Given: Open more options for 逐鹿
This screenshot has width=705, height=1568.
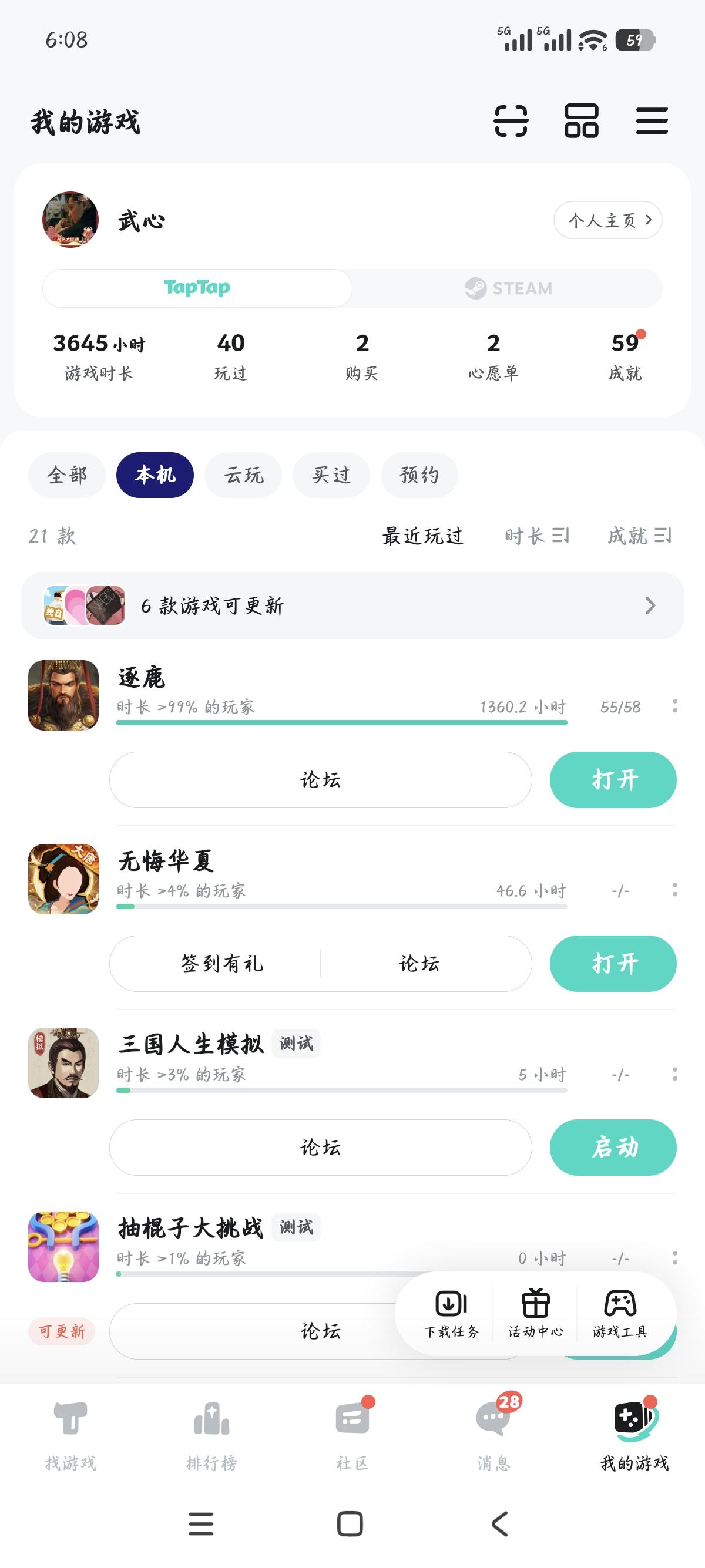Looking at the screenshot, I should coord(674,706).
